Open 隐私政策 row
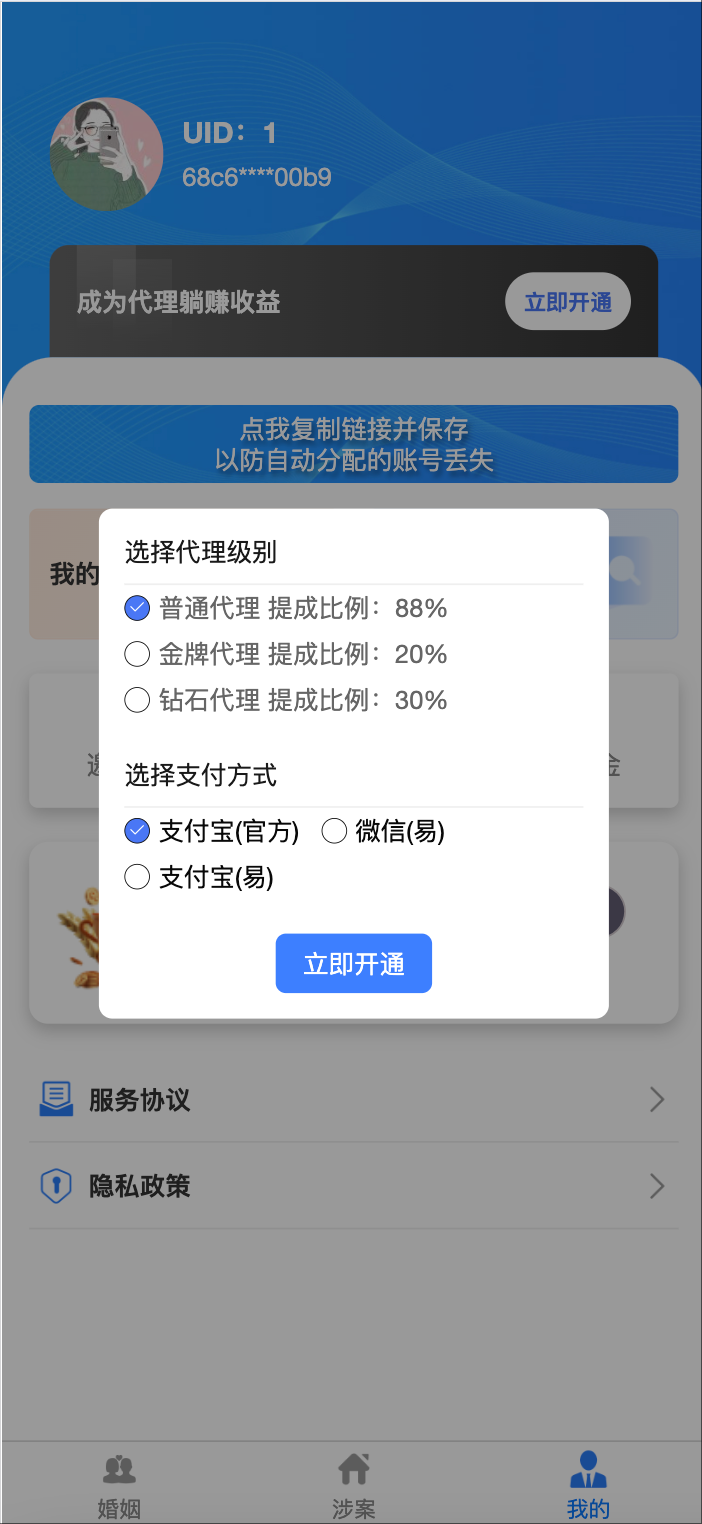The height and width of the screenshot is (1524, 702). click(353, 1186)
